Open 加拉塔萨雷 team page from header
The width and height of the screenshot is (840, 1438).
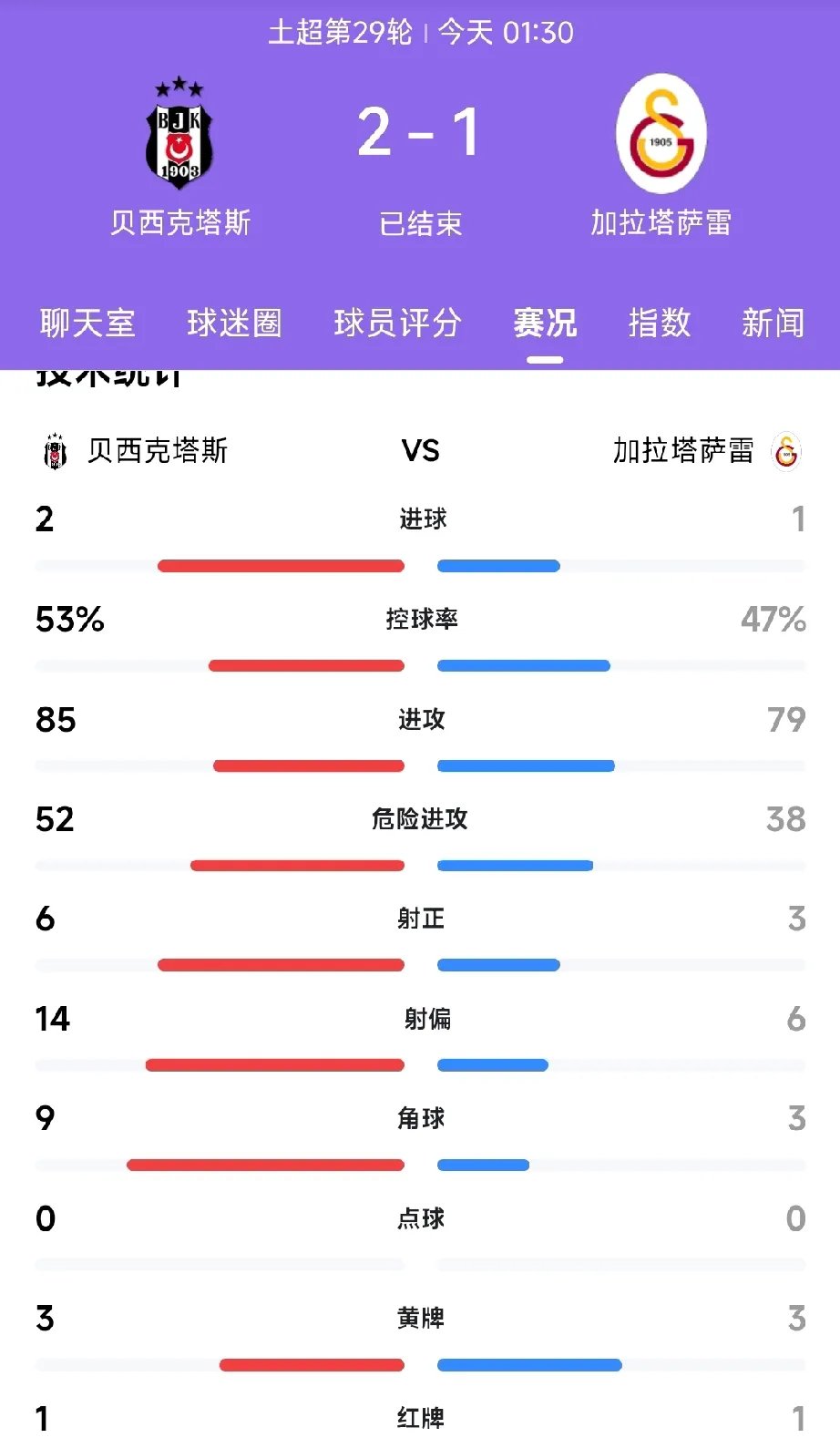[661, 137]
